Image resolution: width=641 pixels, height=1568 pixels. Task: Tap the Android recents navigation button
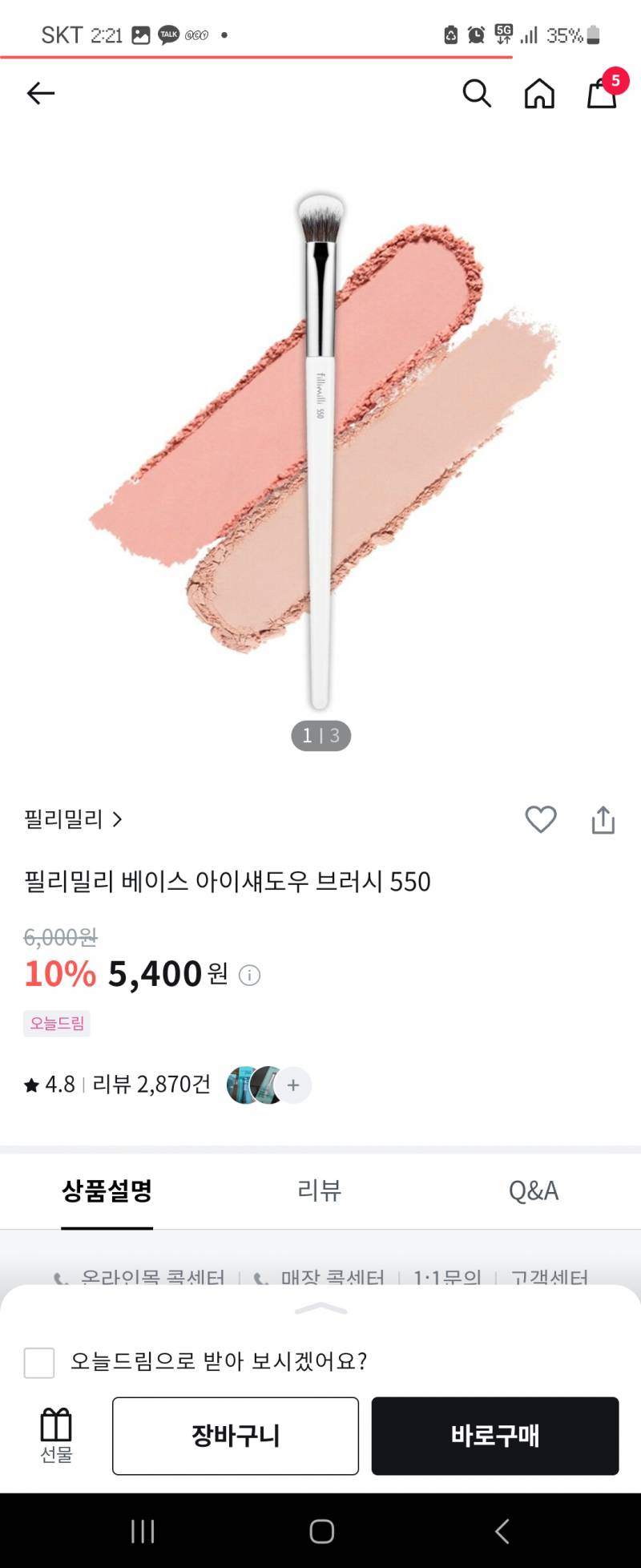(x=141, y=1531)
